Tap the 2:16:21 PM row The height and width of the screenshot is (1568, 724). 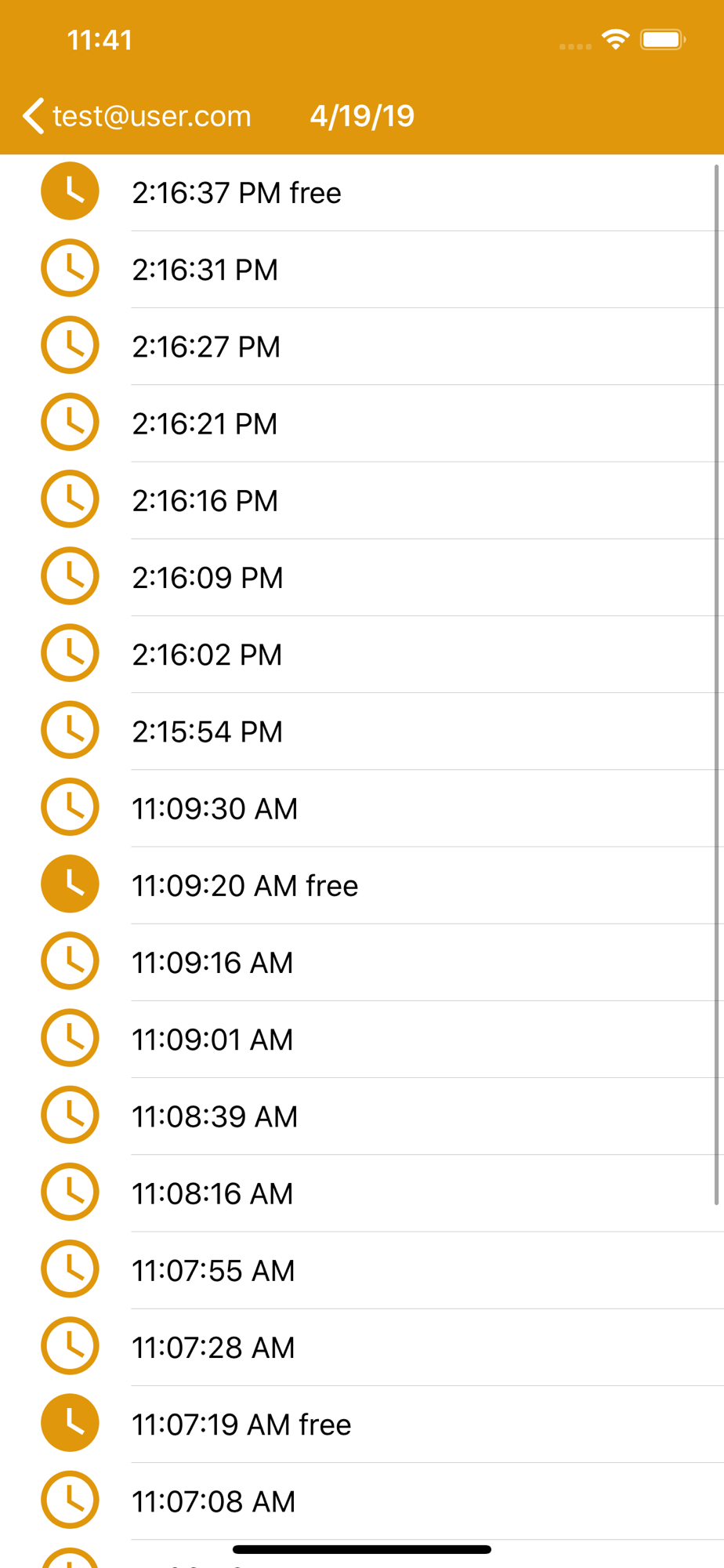tap(362, 423)
